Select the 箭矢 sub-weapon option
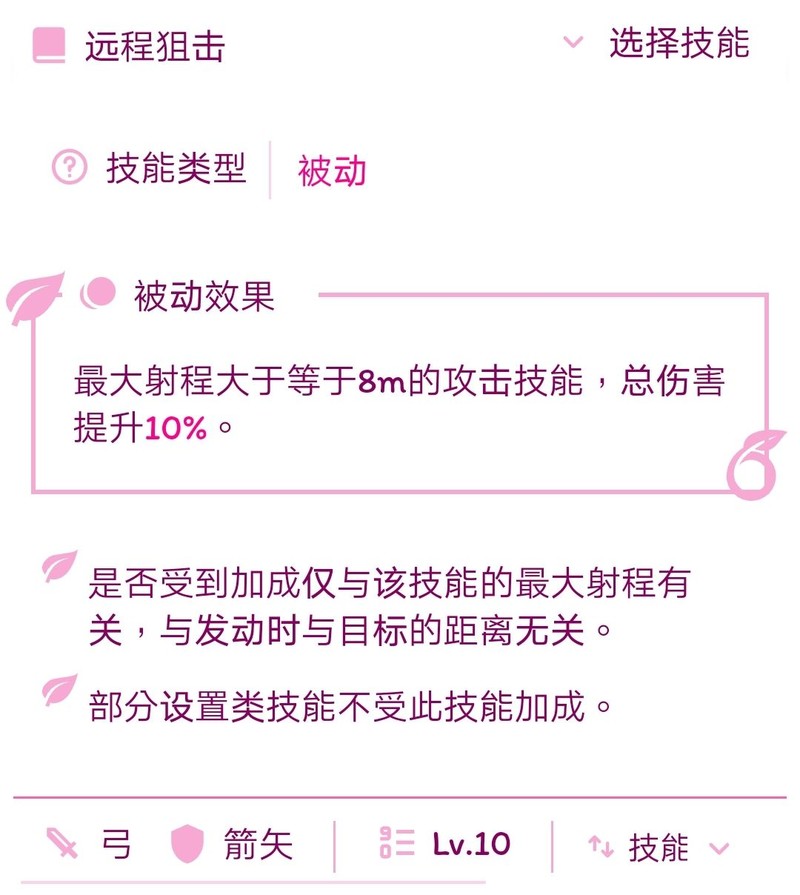 (233, 845)
